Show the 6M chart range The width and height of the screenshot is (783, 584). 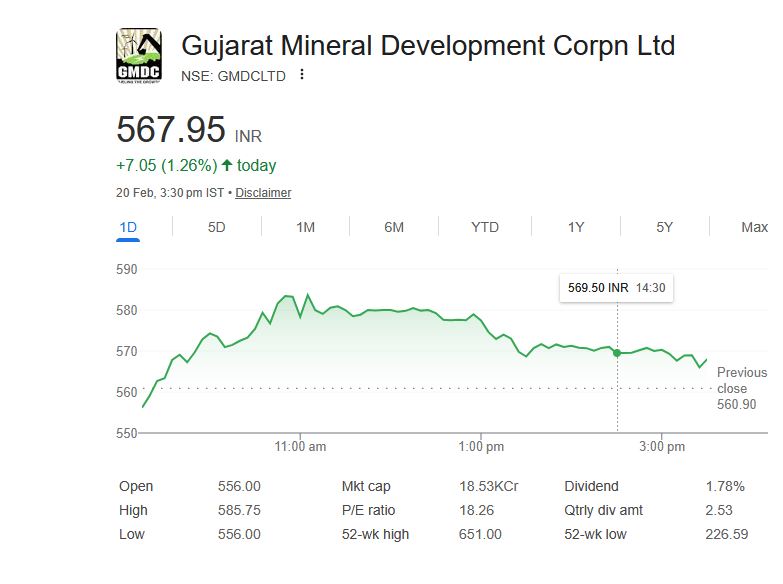(394, 227)
